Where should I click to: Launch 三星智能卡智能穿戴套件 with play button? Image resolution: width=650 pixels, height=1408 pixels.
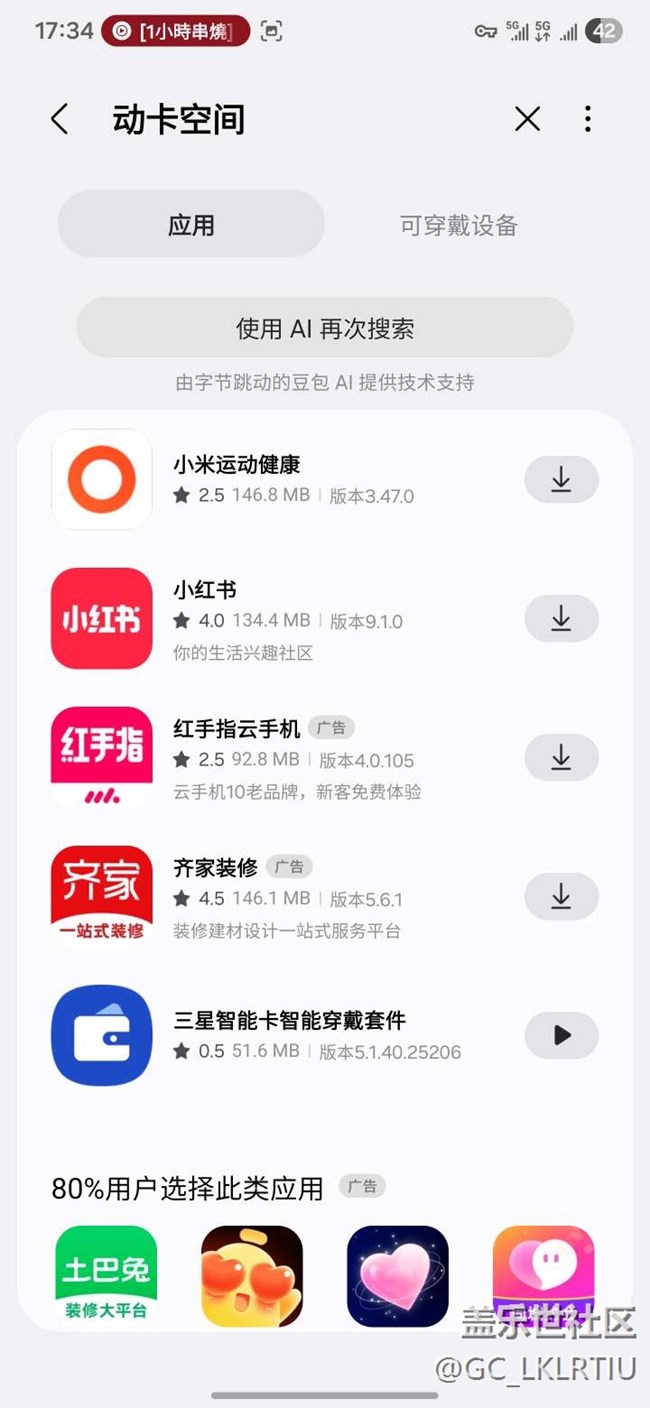[x=561, y=1036]
